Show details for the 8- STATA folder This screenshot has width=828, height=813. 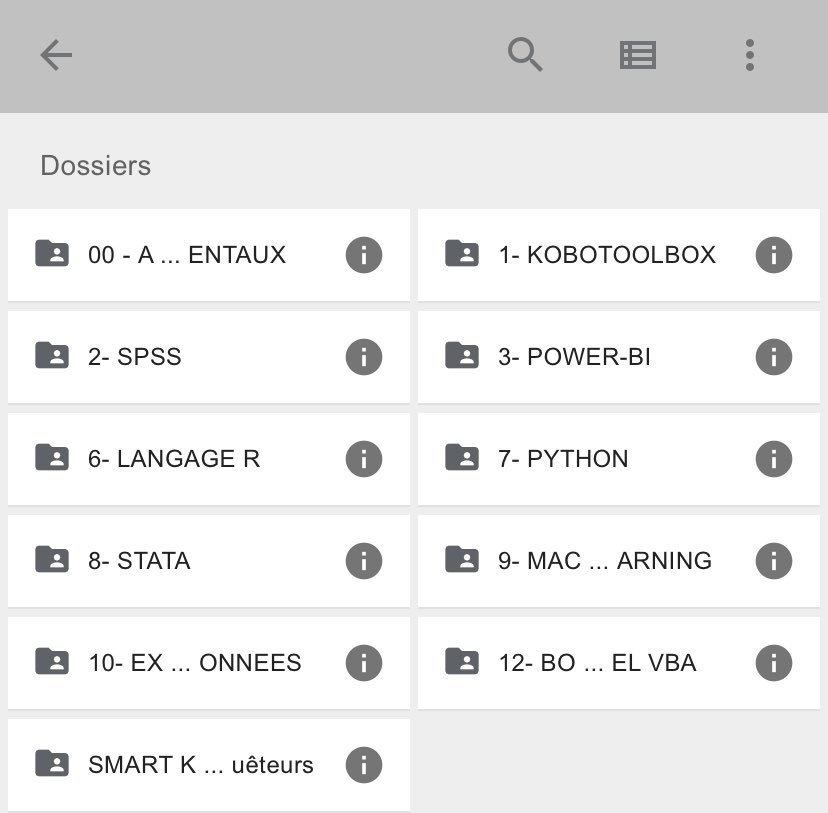[364, 561]
